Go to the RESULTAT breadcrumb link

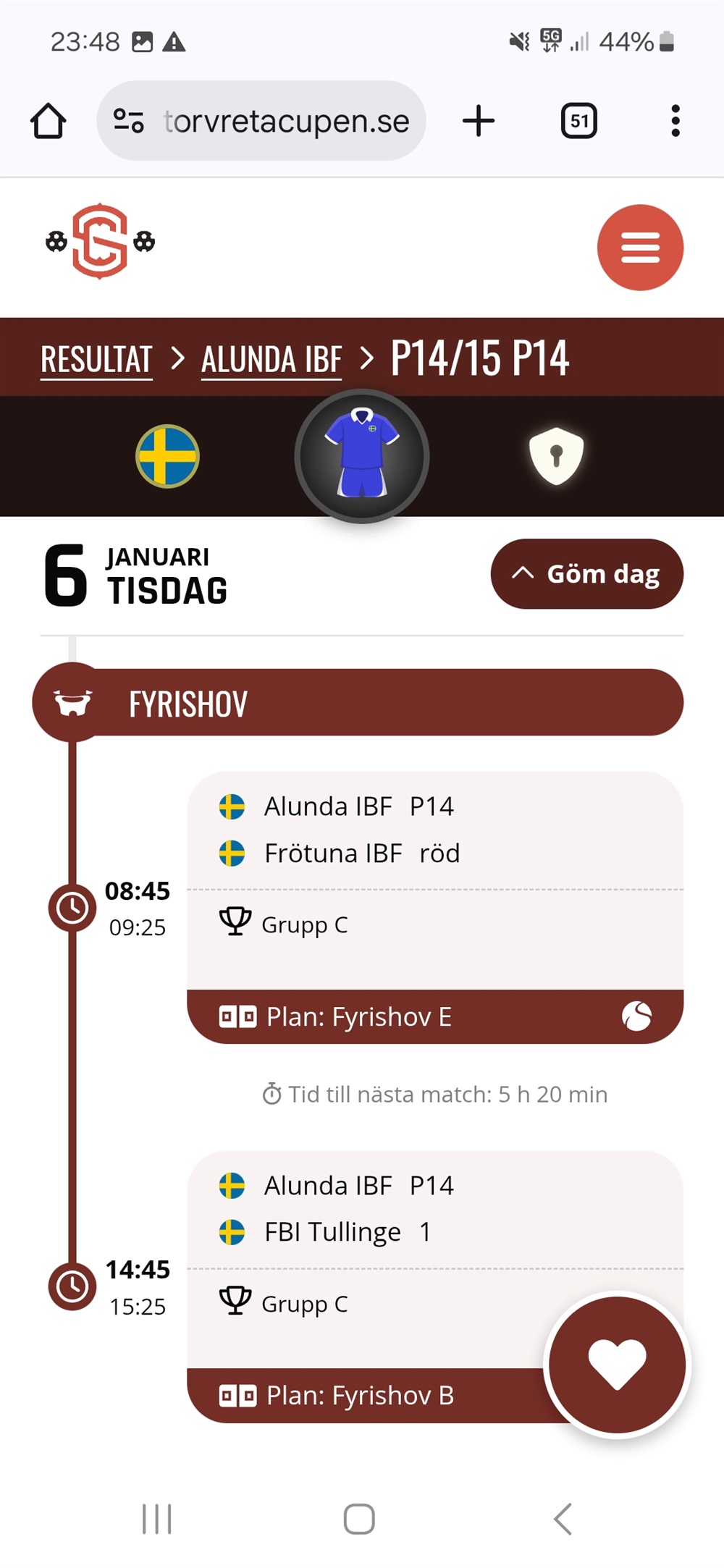tap(96, 359)
